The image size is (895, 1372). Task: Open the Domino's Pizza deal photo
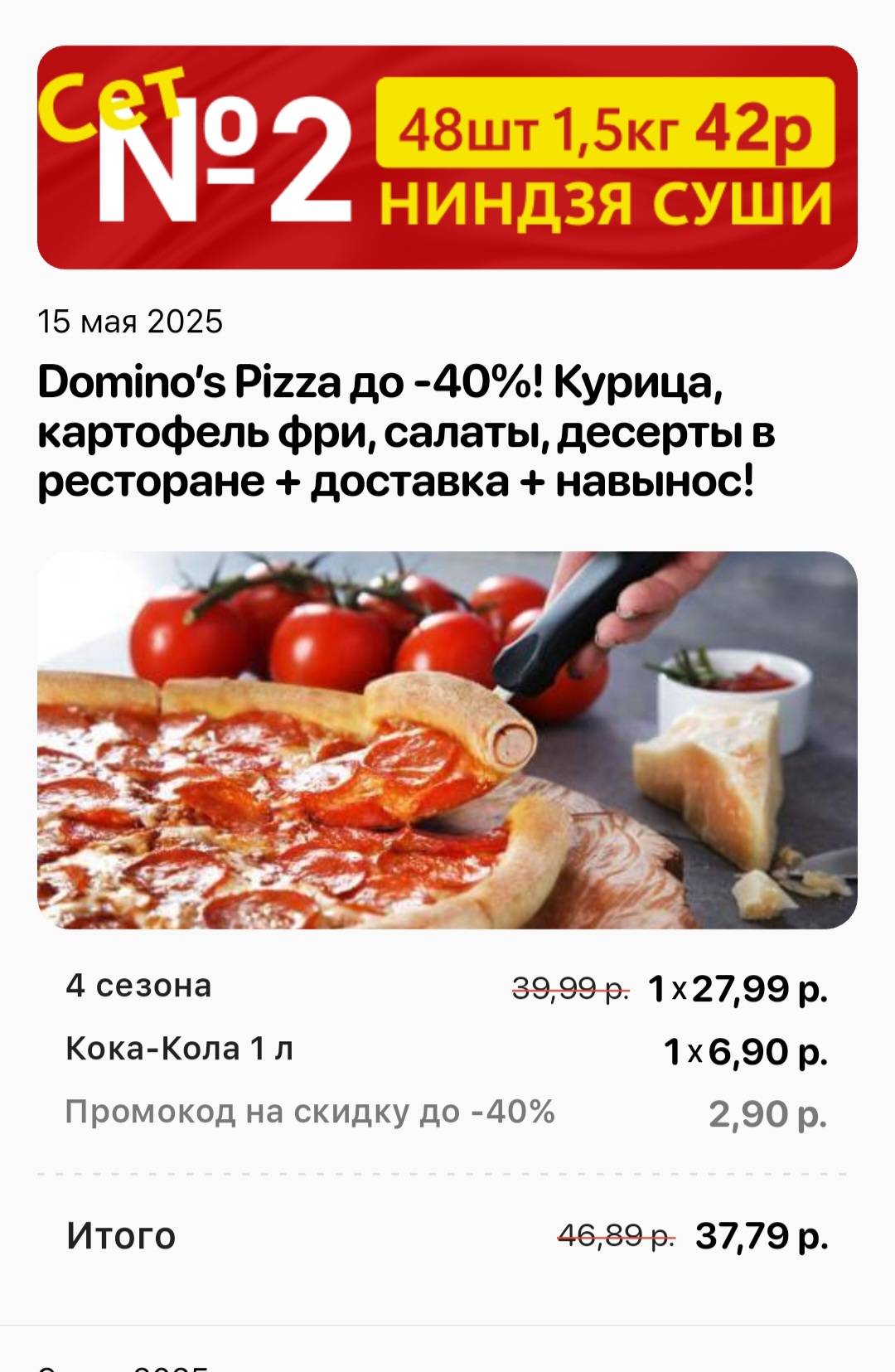point(447,739)
